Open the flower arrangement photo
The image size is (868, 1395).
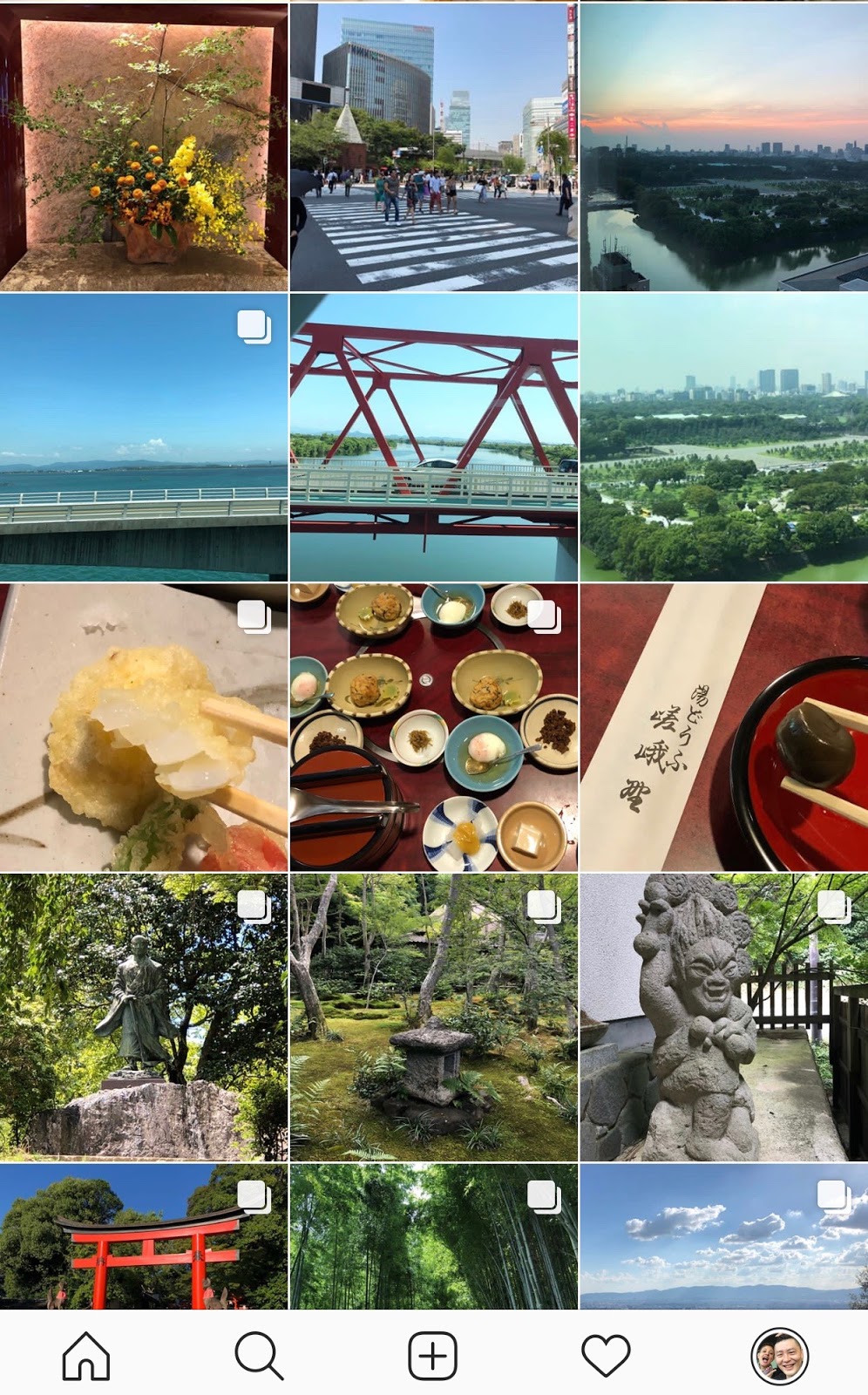coord(144,146)
